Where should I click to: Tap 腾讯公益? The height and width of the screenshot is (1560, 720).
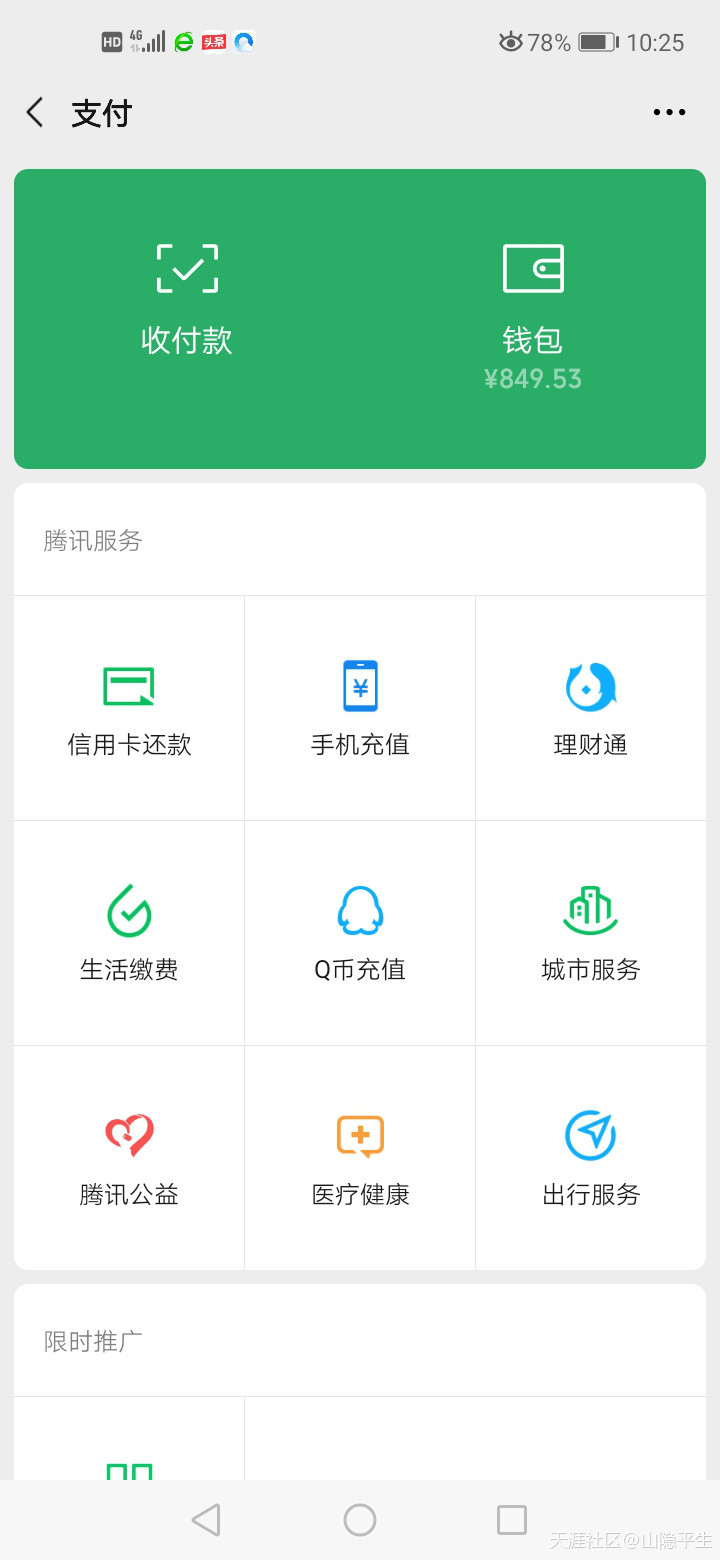pyautogui.click(x=129, y=1158)
